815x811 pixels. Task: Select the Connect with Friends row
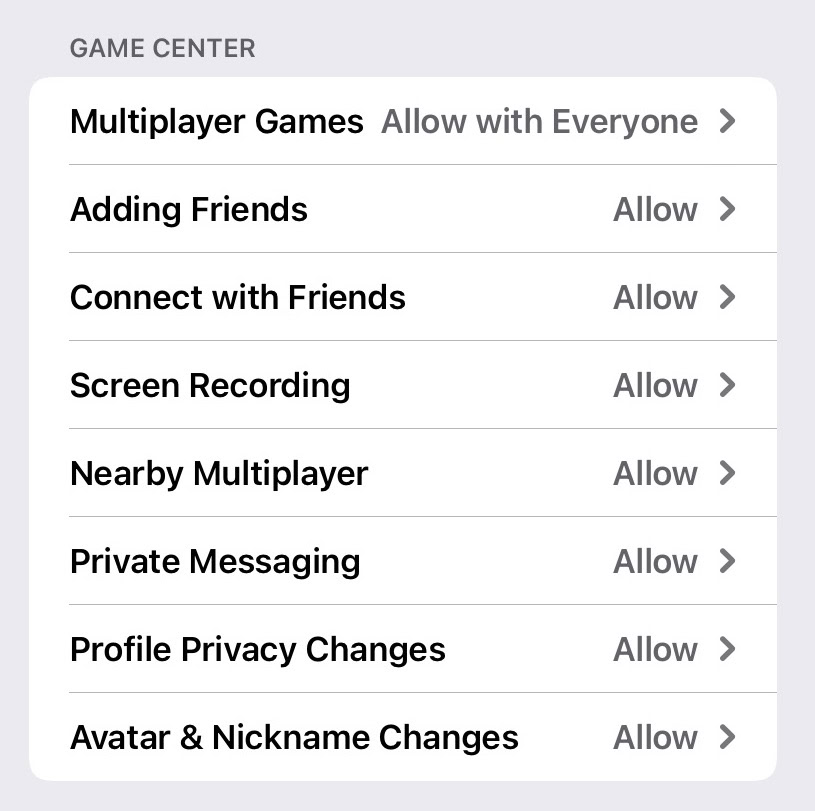pyautogui.click(x=403, y=298)
